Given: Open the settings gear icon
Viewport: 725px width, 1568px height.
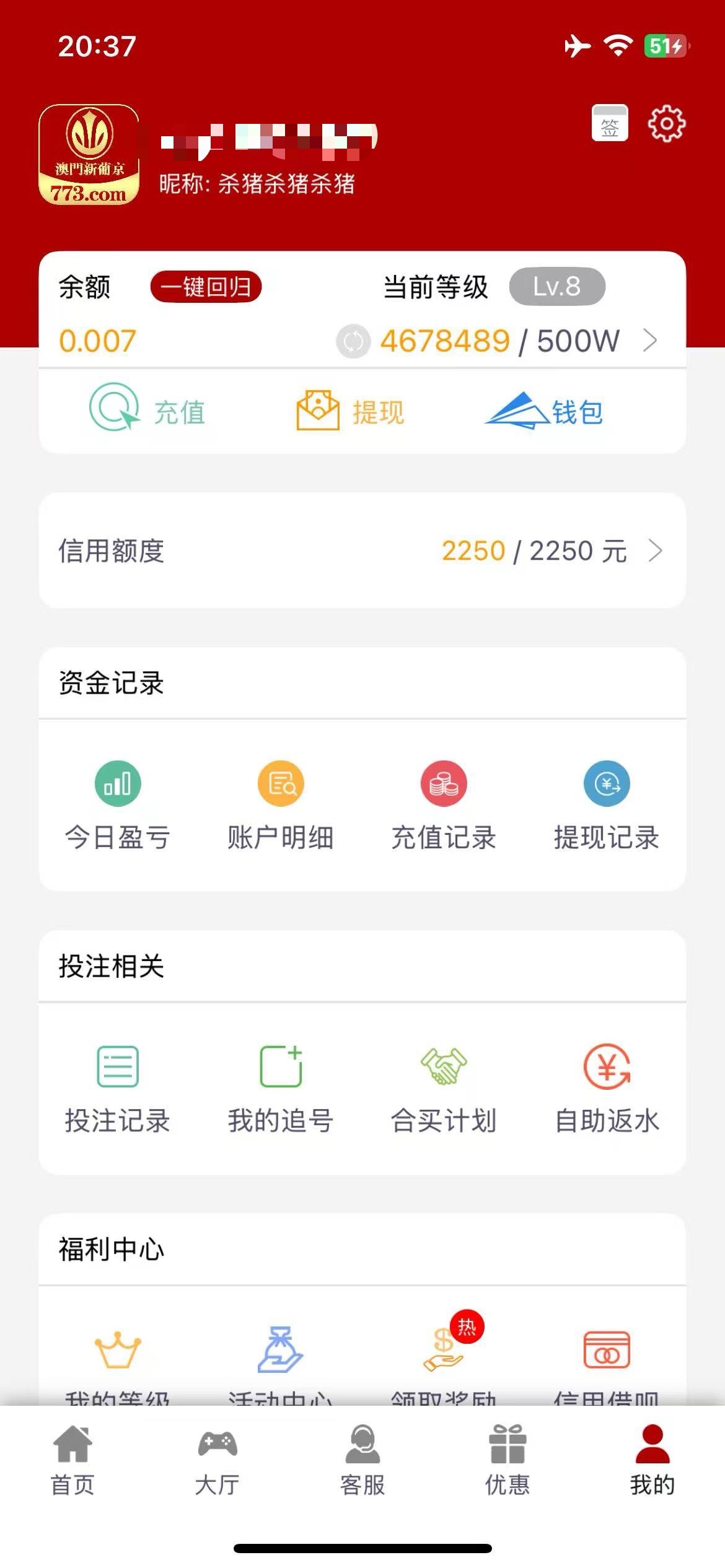Looking at the screenshot, I should coord(666,124).
